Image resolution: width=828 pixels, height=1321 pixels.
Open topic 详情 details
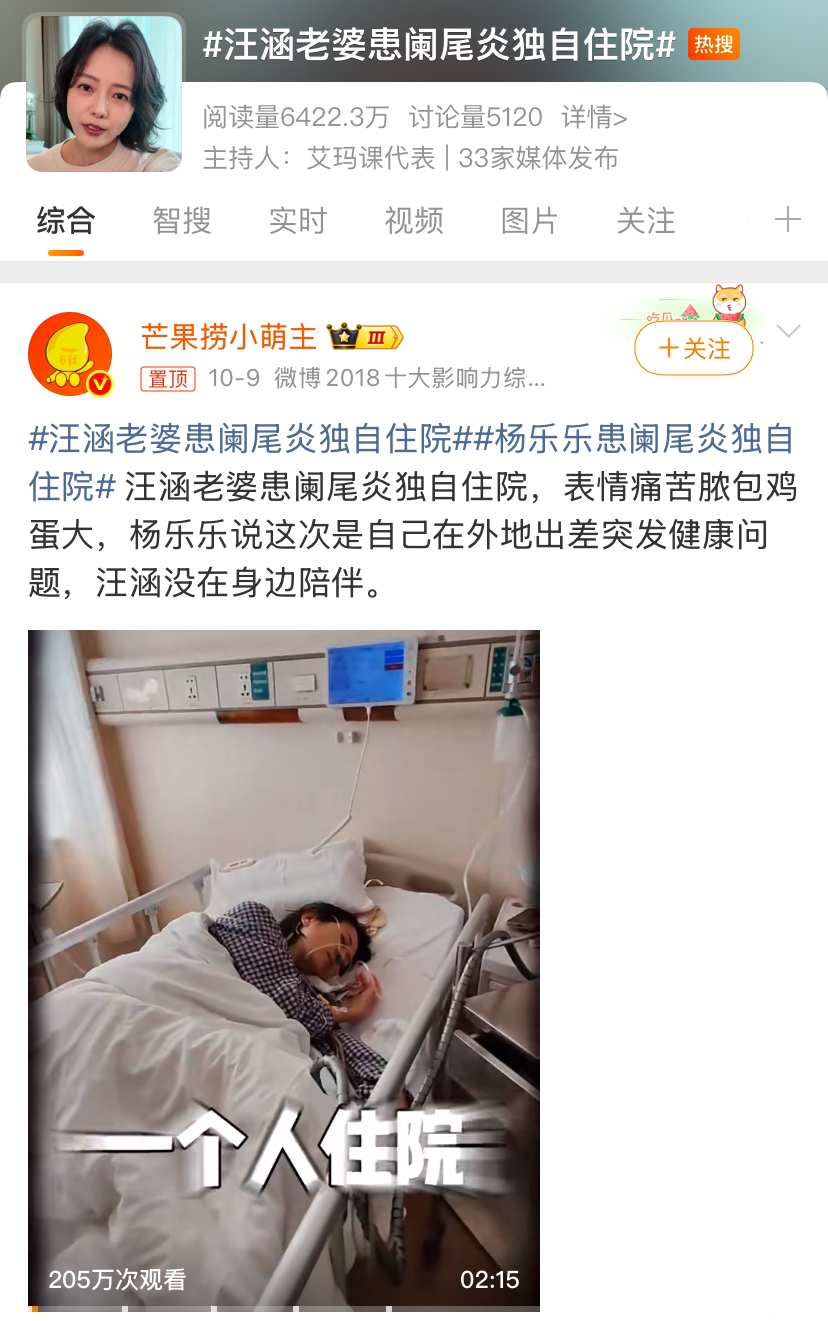tap(594, 118)
